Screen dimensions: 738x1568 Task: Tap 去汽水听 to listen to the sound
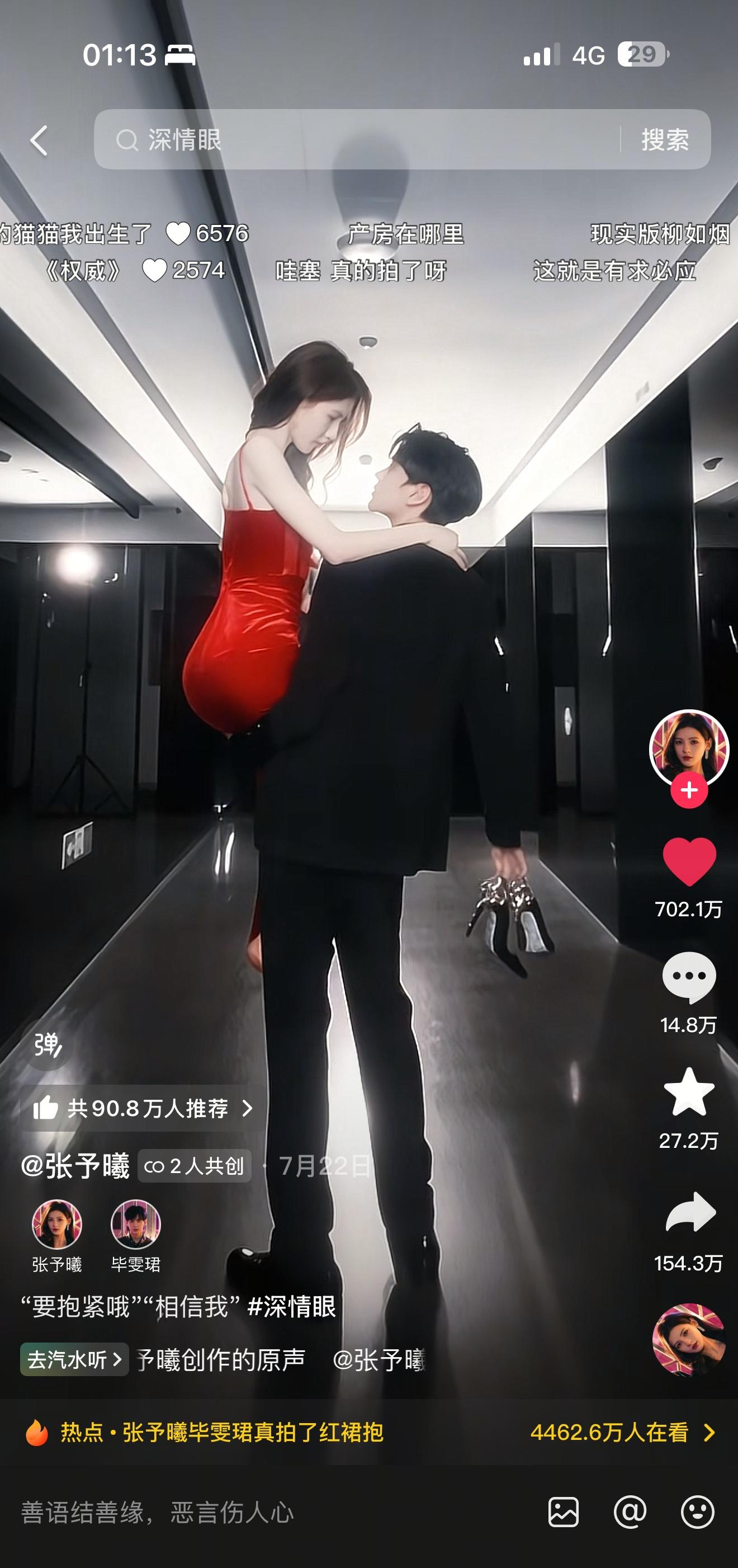pos(74,1359)
